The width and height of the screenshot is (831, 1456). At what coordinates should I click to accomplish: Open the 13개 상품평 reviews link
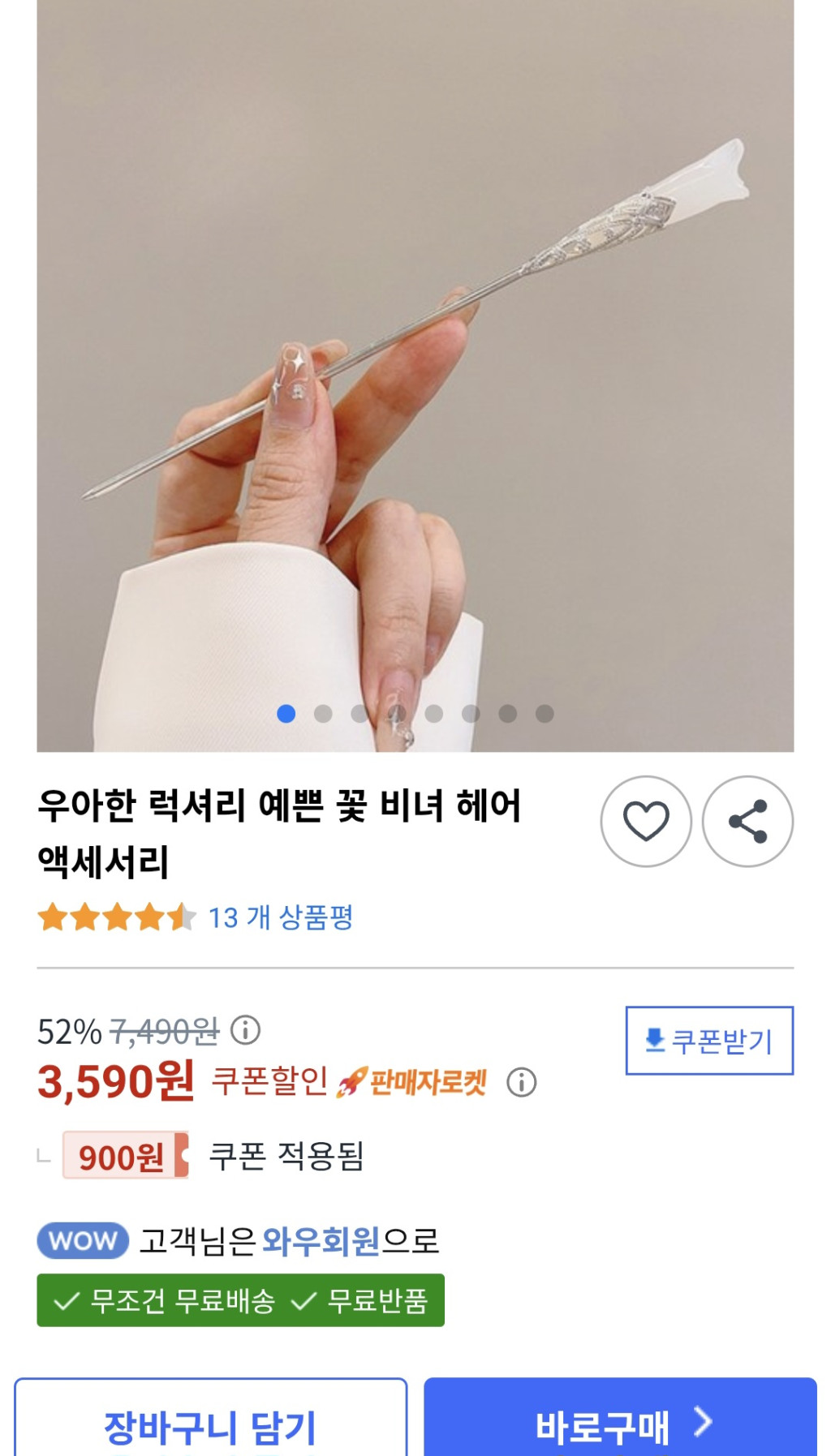point(280,917)
